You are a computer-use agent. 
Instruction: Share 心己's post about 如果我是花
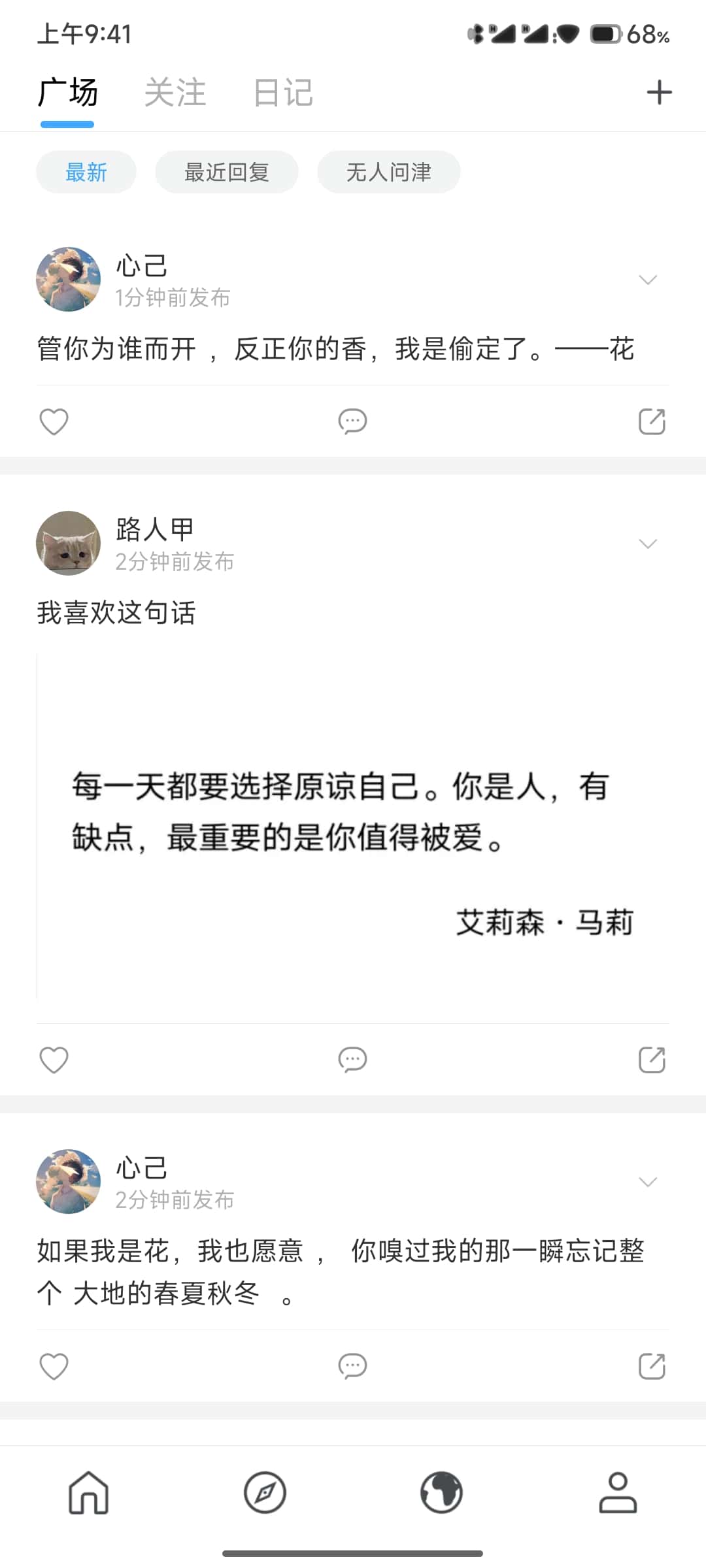click(x=652, y=1366)
